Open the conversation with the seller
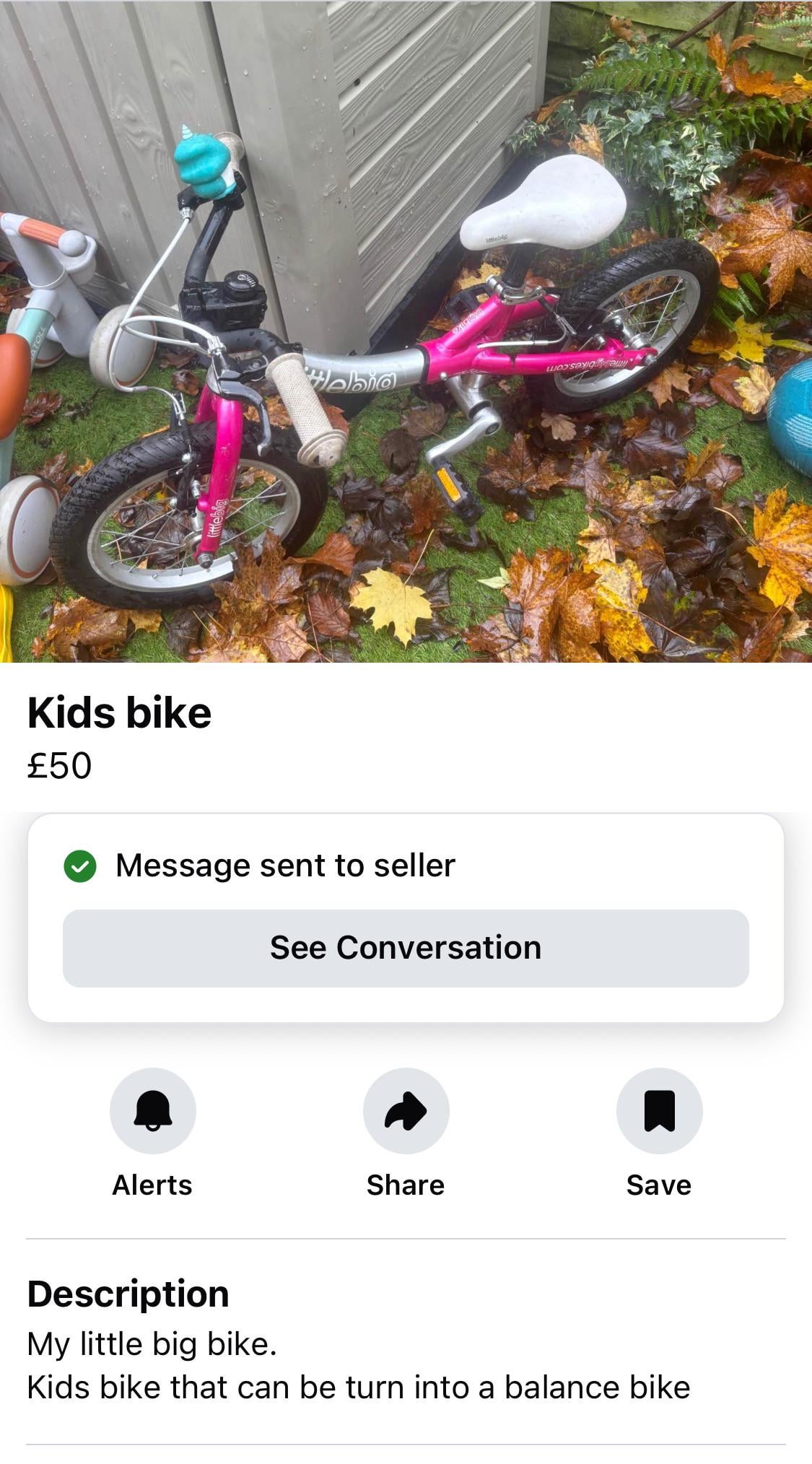Image resolution: width=812 pixels, height=1464 pixels. tap(406, 948)
